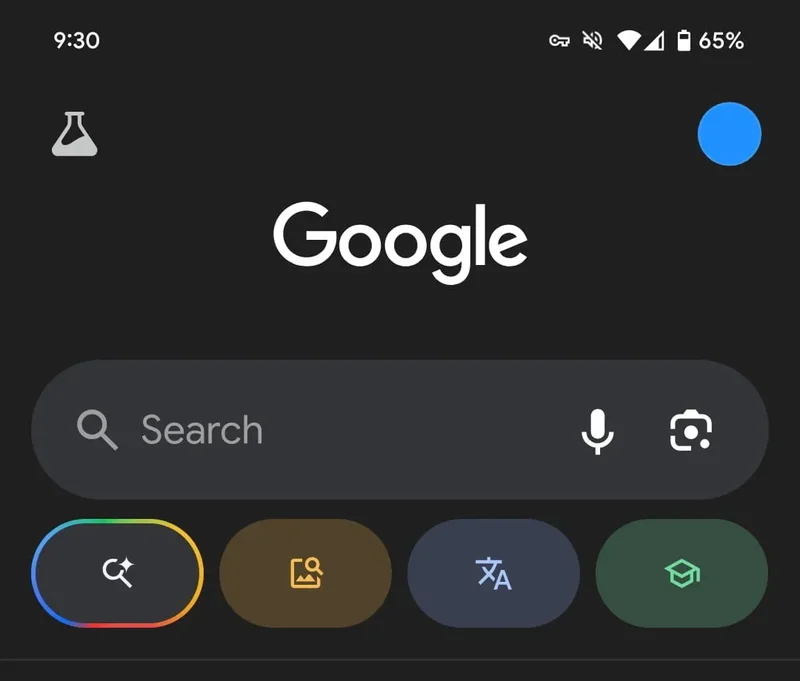The height and width of the screenshot is (681, 800).
Task: Open Search Labs flask icon
Action: pyautogui.click(x=75, y=134)
